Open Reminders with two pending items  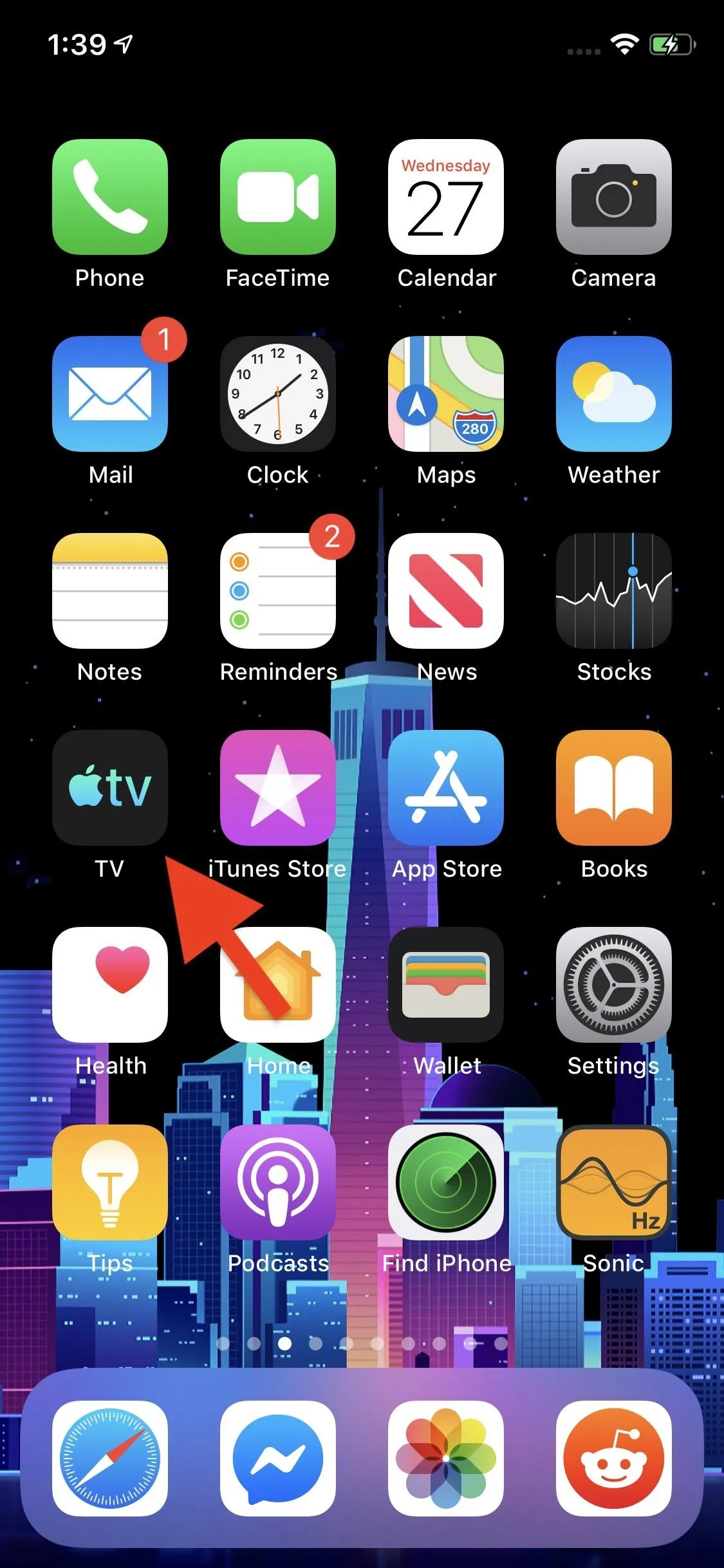[278, 591]
